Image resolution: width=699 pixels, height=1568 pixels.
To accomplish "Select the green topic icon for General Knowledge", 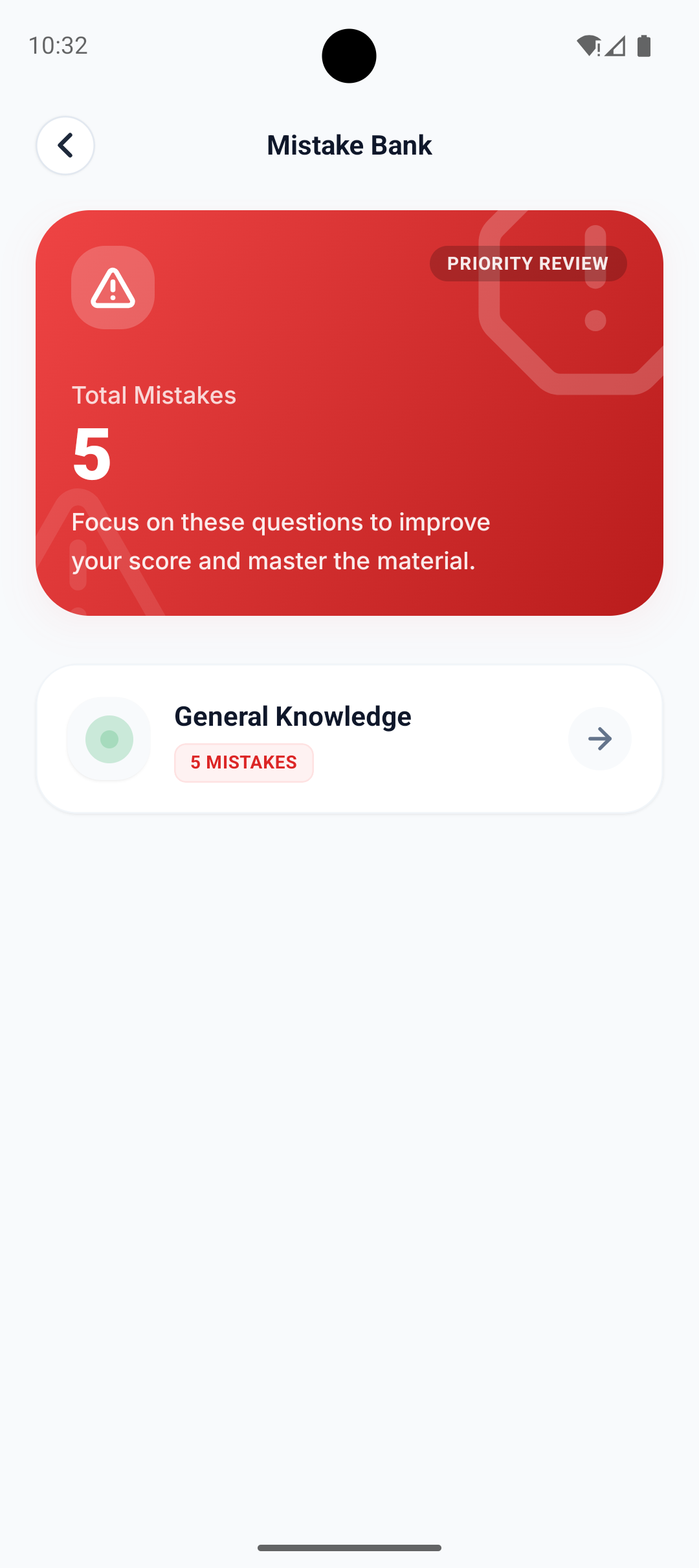I will [108, 739].
